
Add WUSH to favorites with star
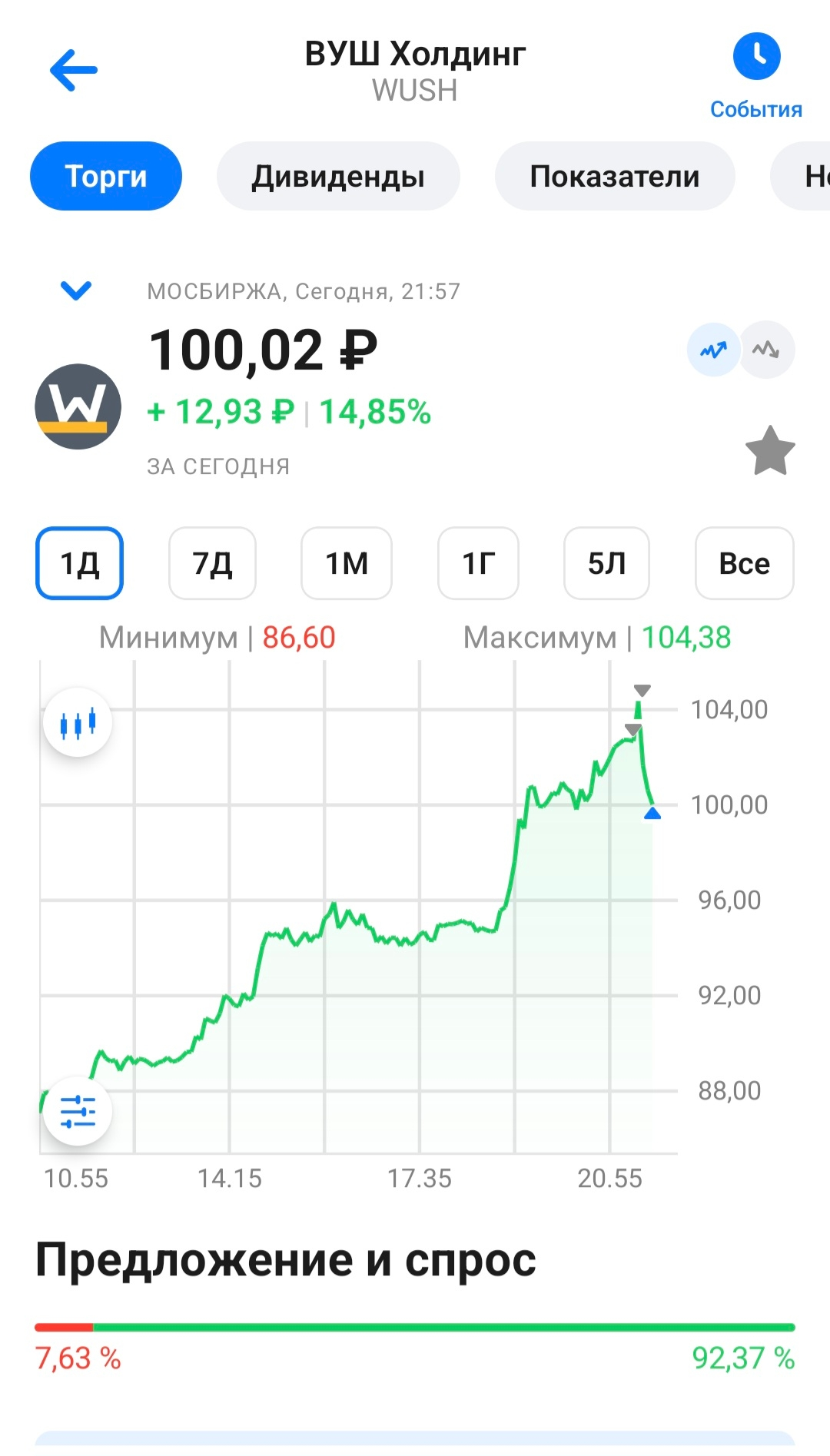point(770,451)
